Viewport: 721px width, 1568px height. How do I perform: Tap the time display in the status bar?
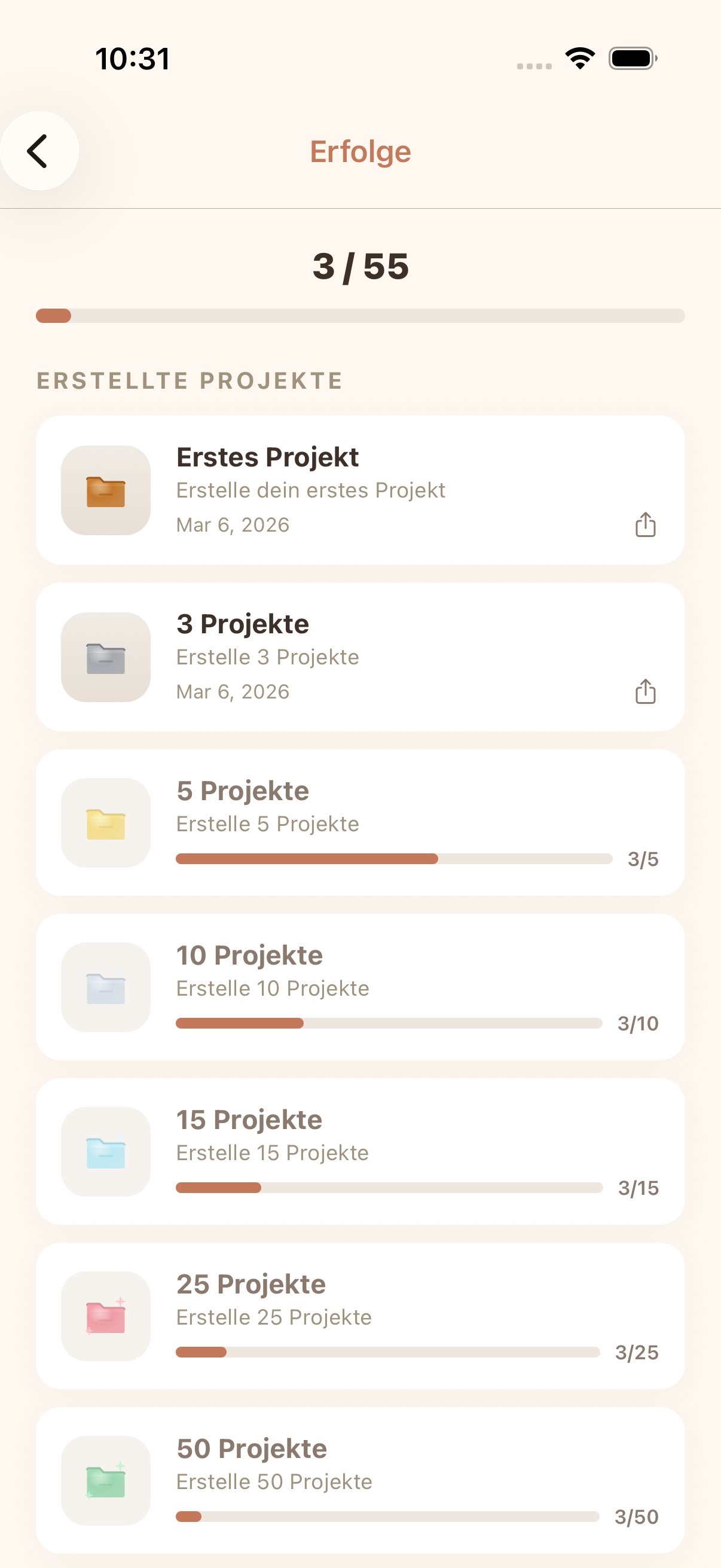point(133,57)
